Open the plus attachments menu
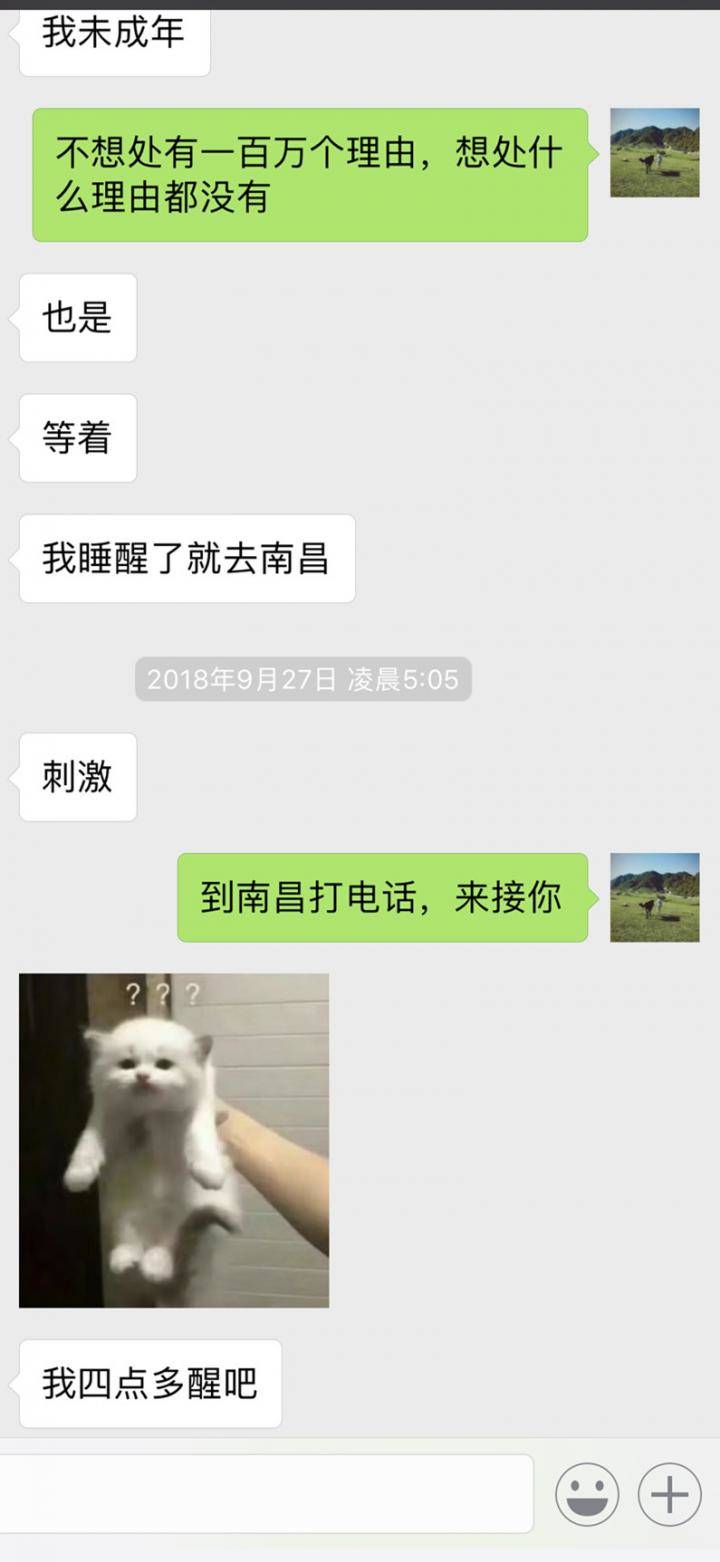 pos(669,1494)
